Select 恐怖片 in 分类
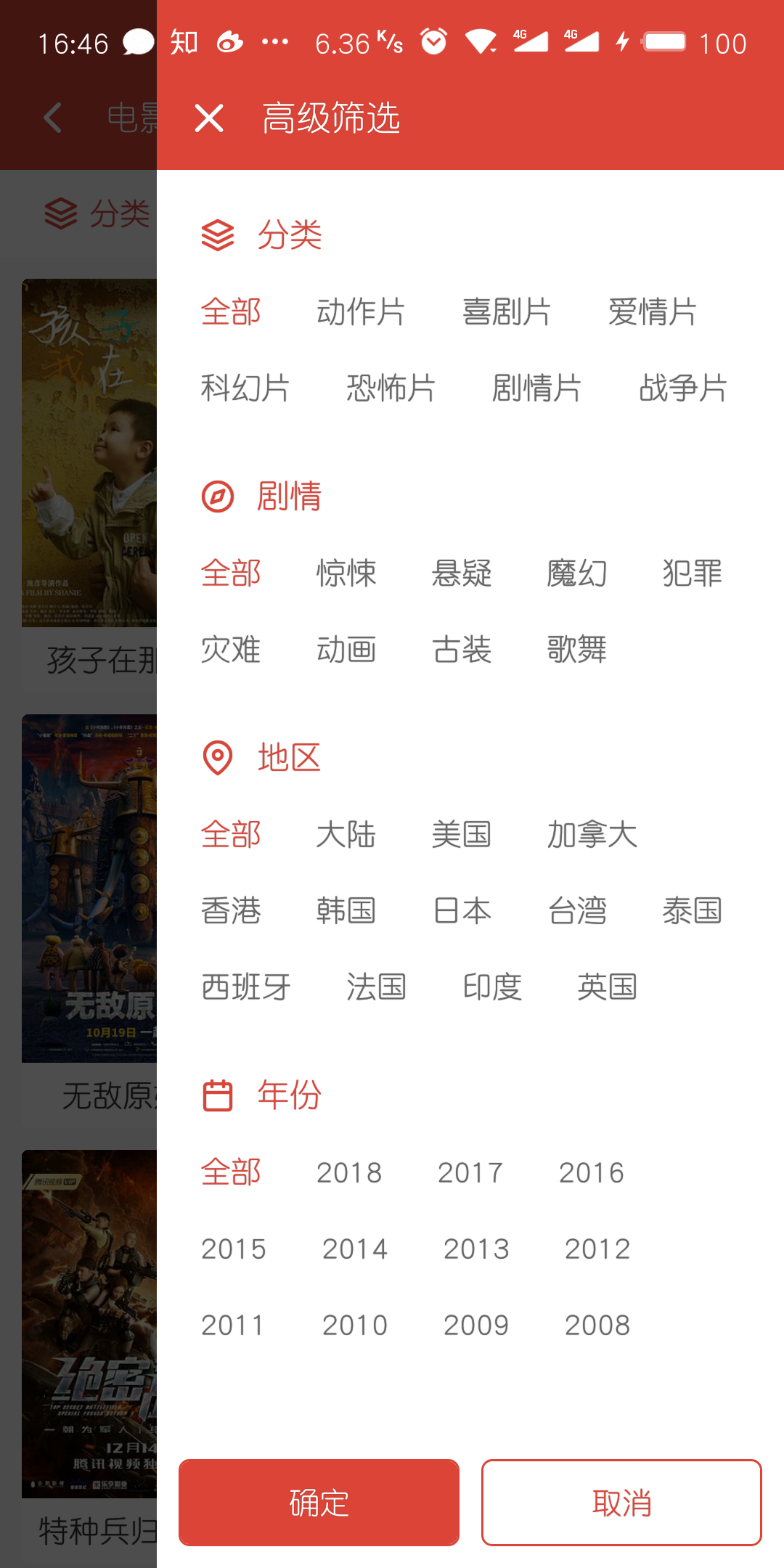The image size is (784, 1568). (391, 388)
